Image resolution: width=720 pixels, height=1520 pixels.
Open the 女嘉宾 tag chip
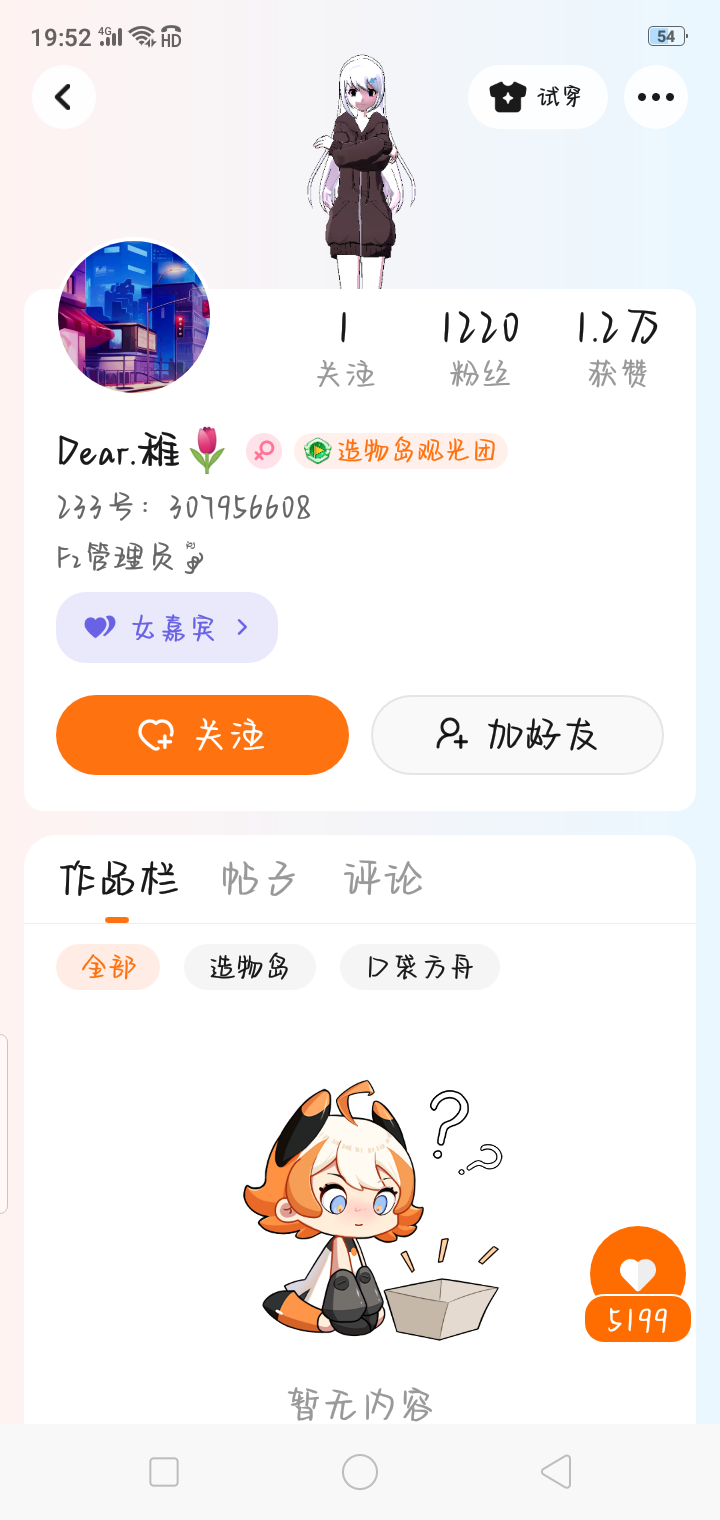167,627
